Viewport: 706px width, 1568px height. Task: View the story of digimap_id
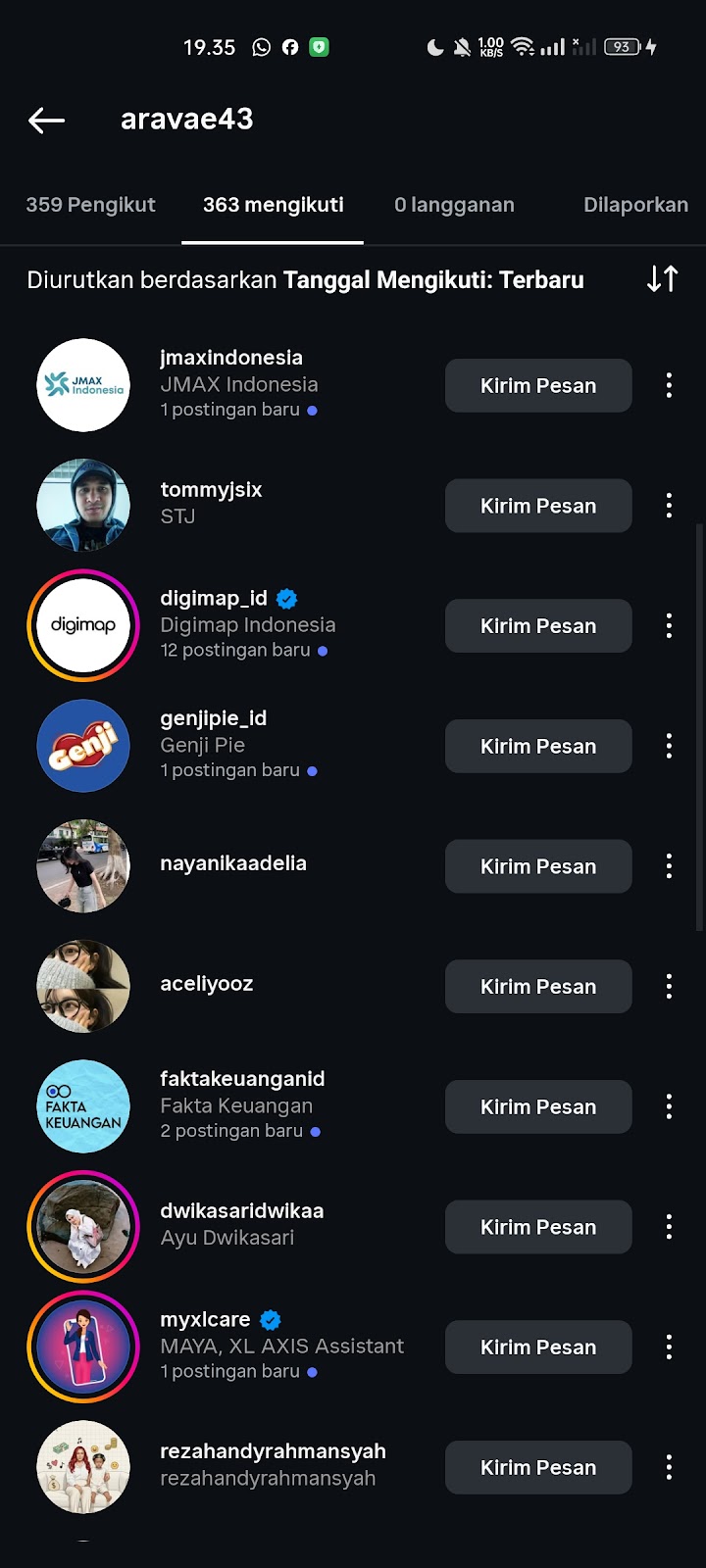tap(83, 625)
